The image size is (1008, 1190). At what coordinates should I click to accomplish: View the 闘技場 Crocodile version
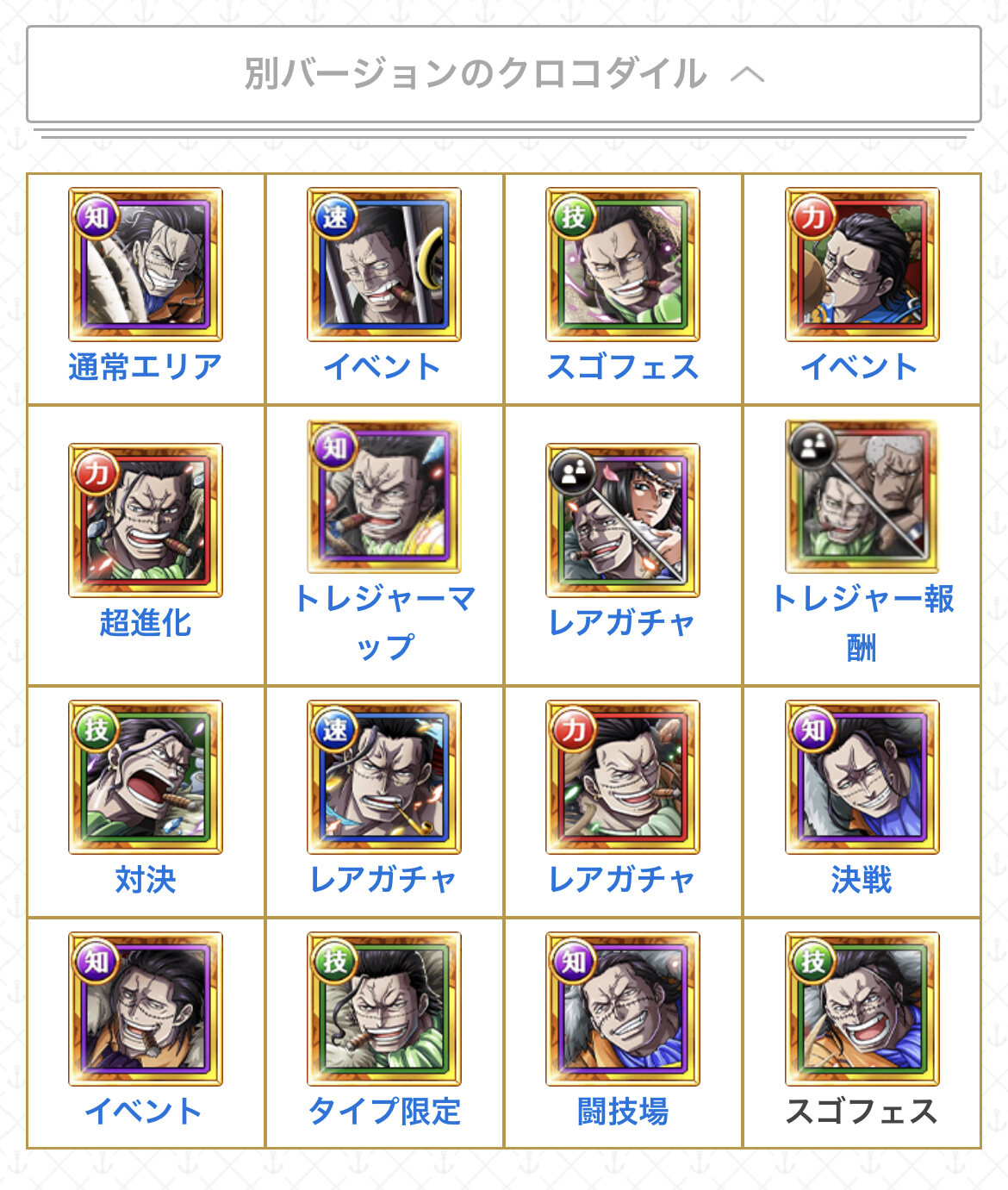click(x=623, y=1009)
